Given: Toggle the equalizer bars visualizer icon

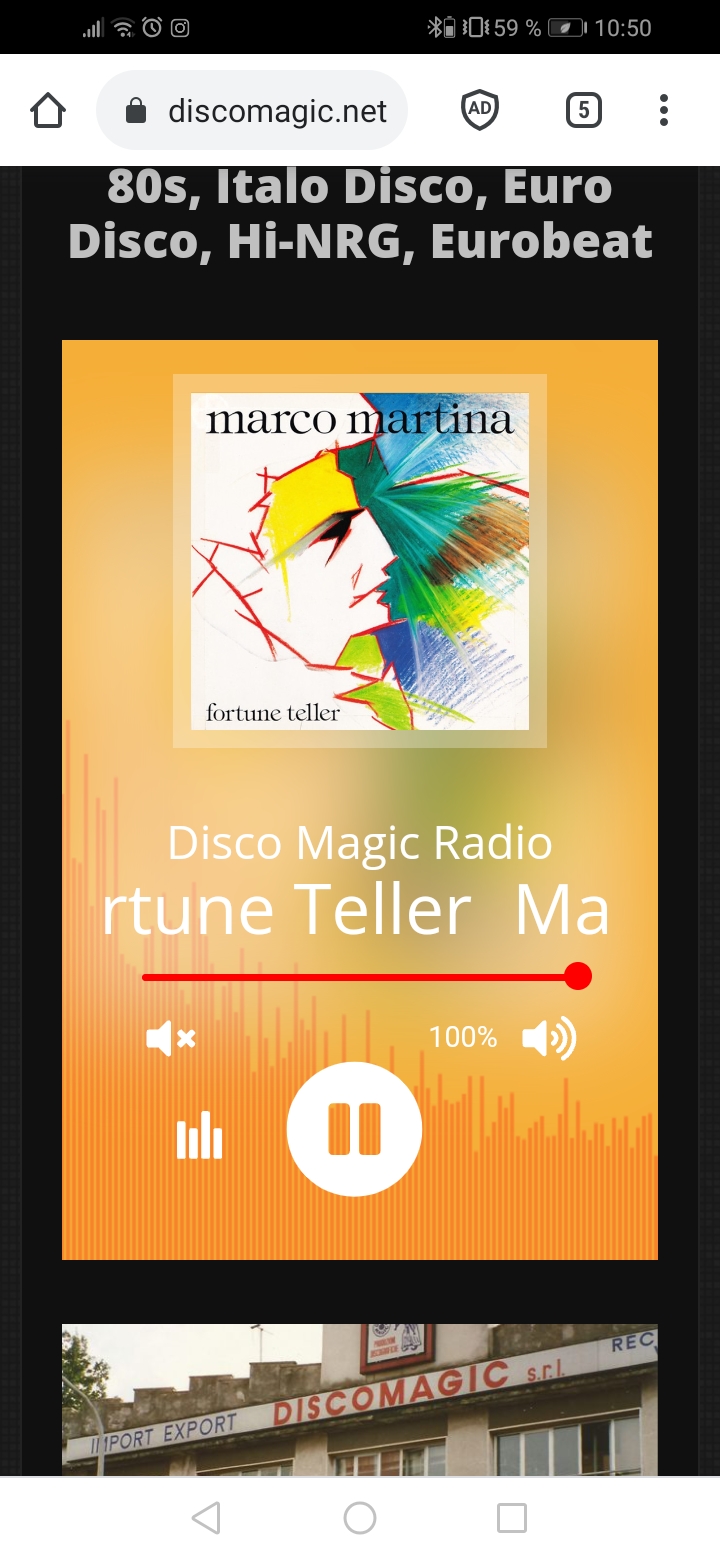Looking at the screenshot, I should [x=199, y=1135].
